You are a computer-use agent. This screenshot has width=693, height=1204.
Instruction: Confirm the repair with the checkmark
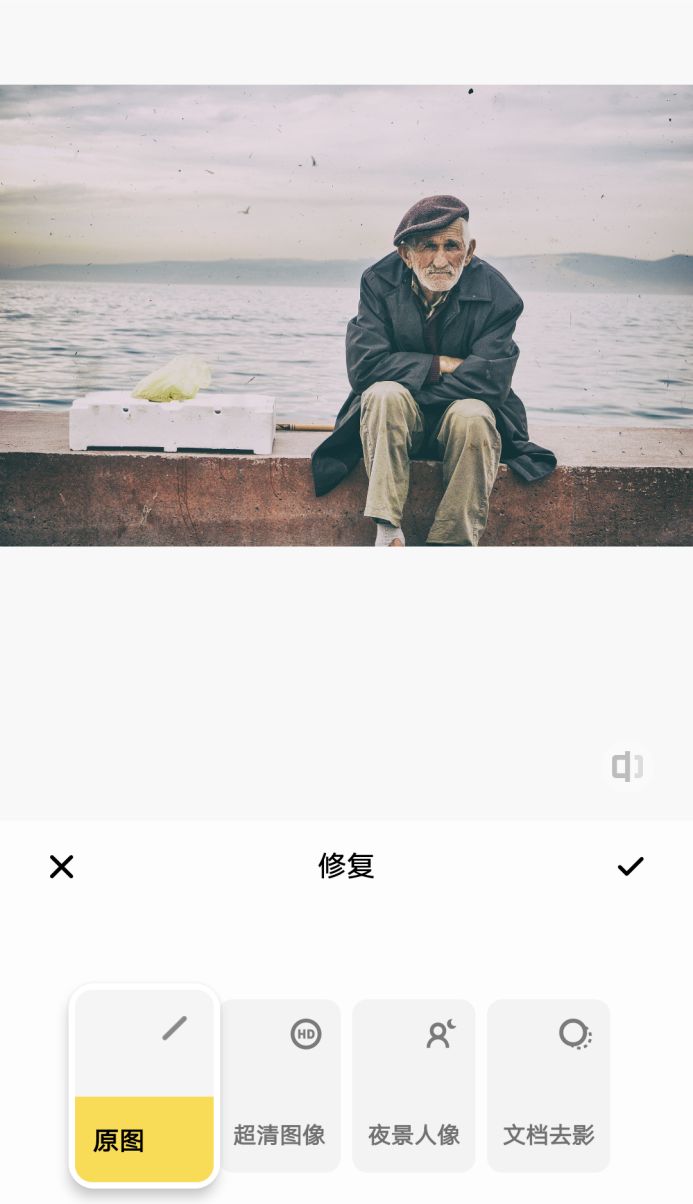coord(630,866)
